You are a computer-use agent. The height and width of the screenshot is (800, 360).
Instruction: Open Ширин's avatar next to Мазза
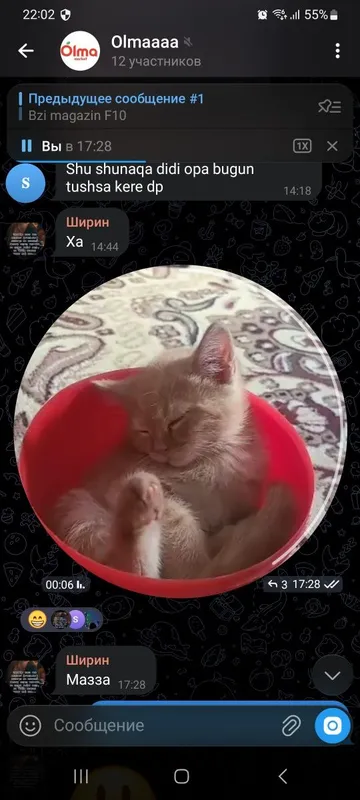(25, 677)
